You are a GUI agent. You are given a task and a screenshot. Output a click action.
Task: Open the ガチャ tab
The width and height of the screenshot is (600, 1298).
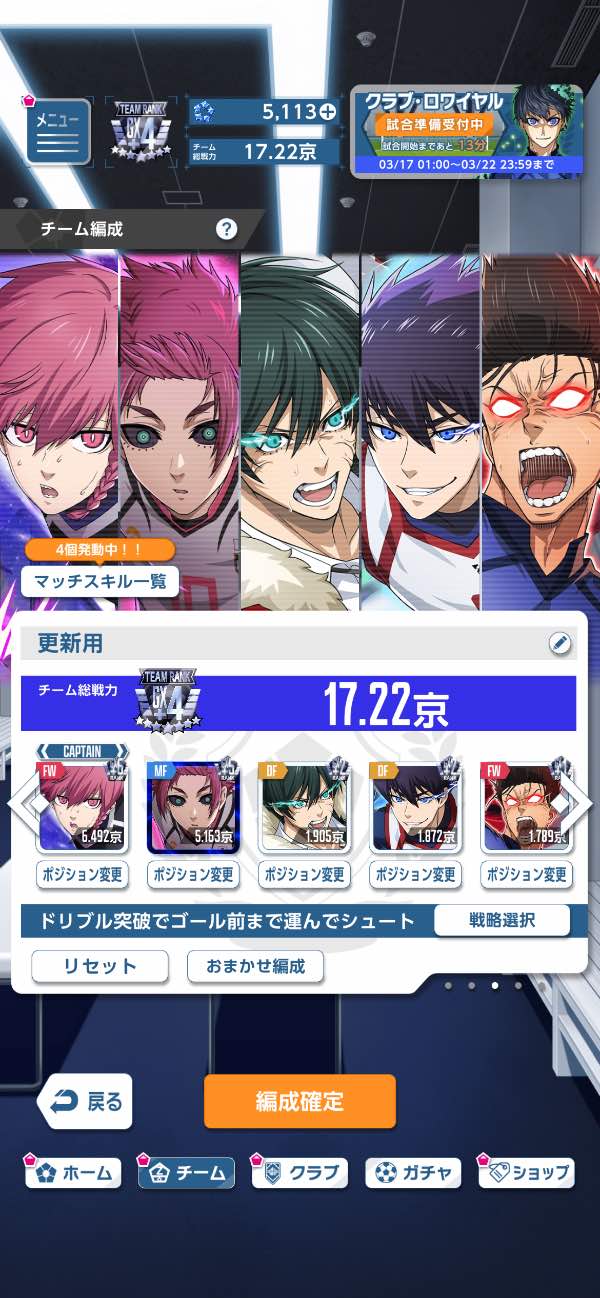pos(413,1173)
